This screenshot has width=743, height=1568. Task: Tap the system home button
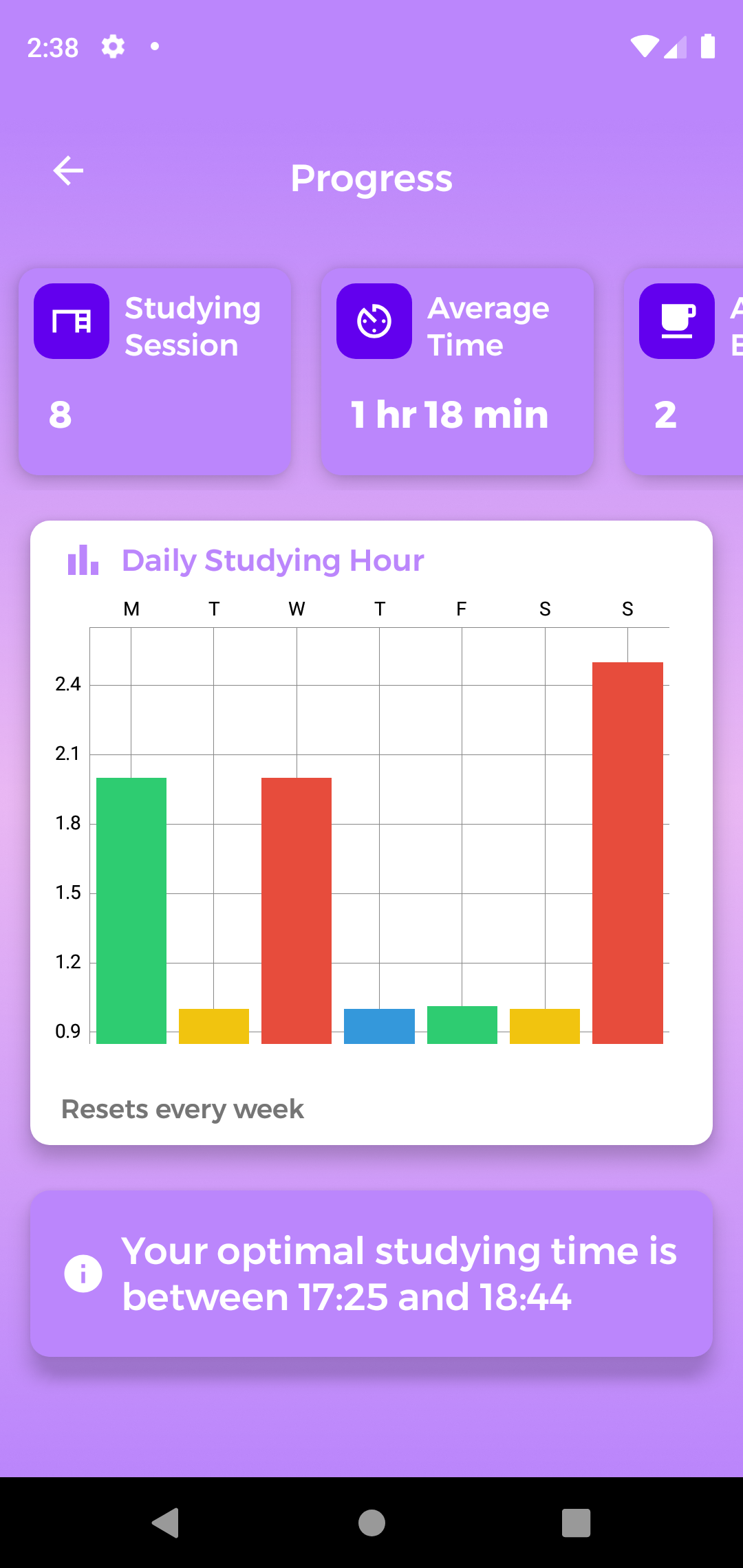click(371, 1523)
